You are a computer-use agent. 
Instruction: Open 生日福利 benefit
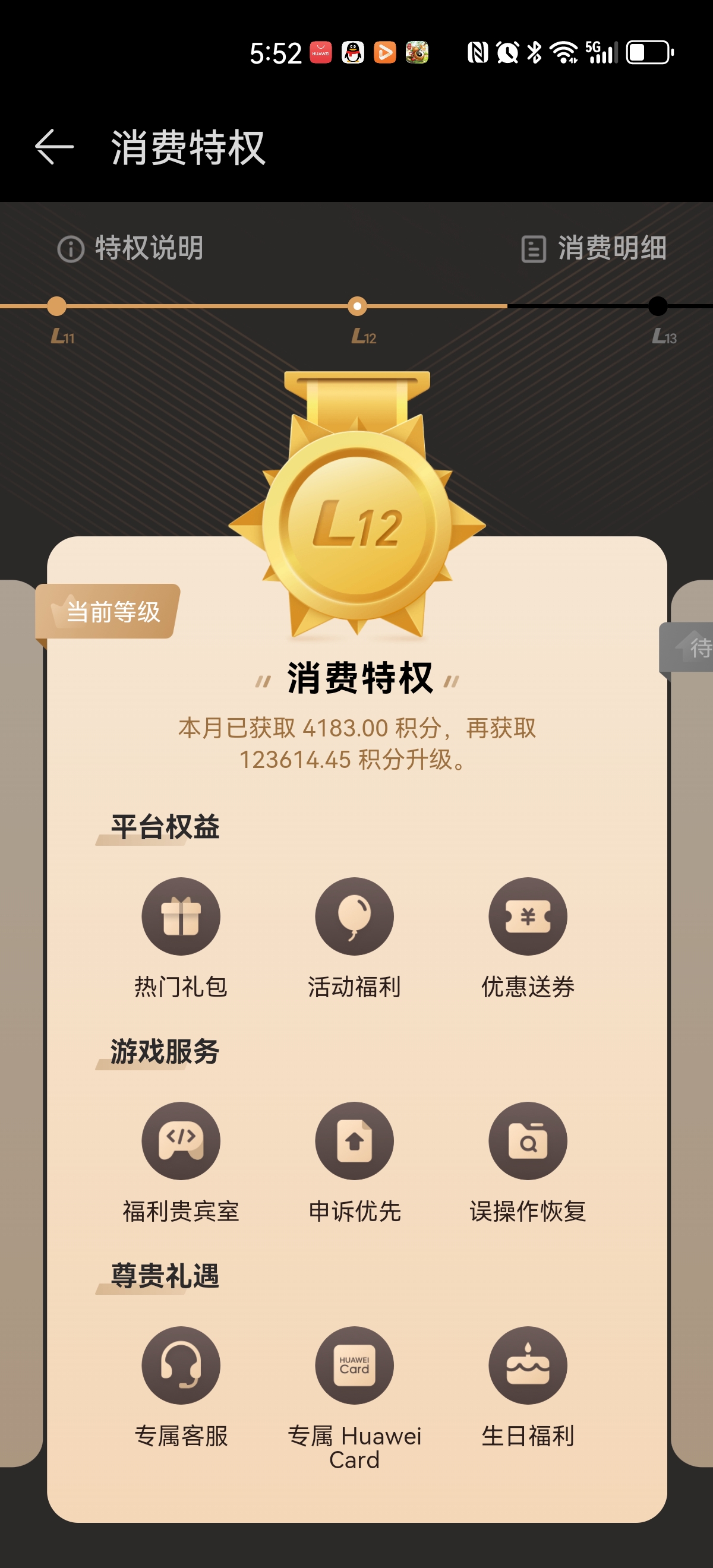point(528,1366)
